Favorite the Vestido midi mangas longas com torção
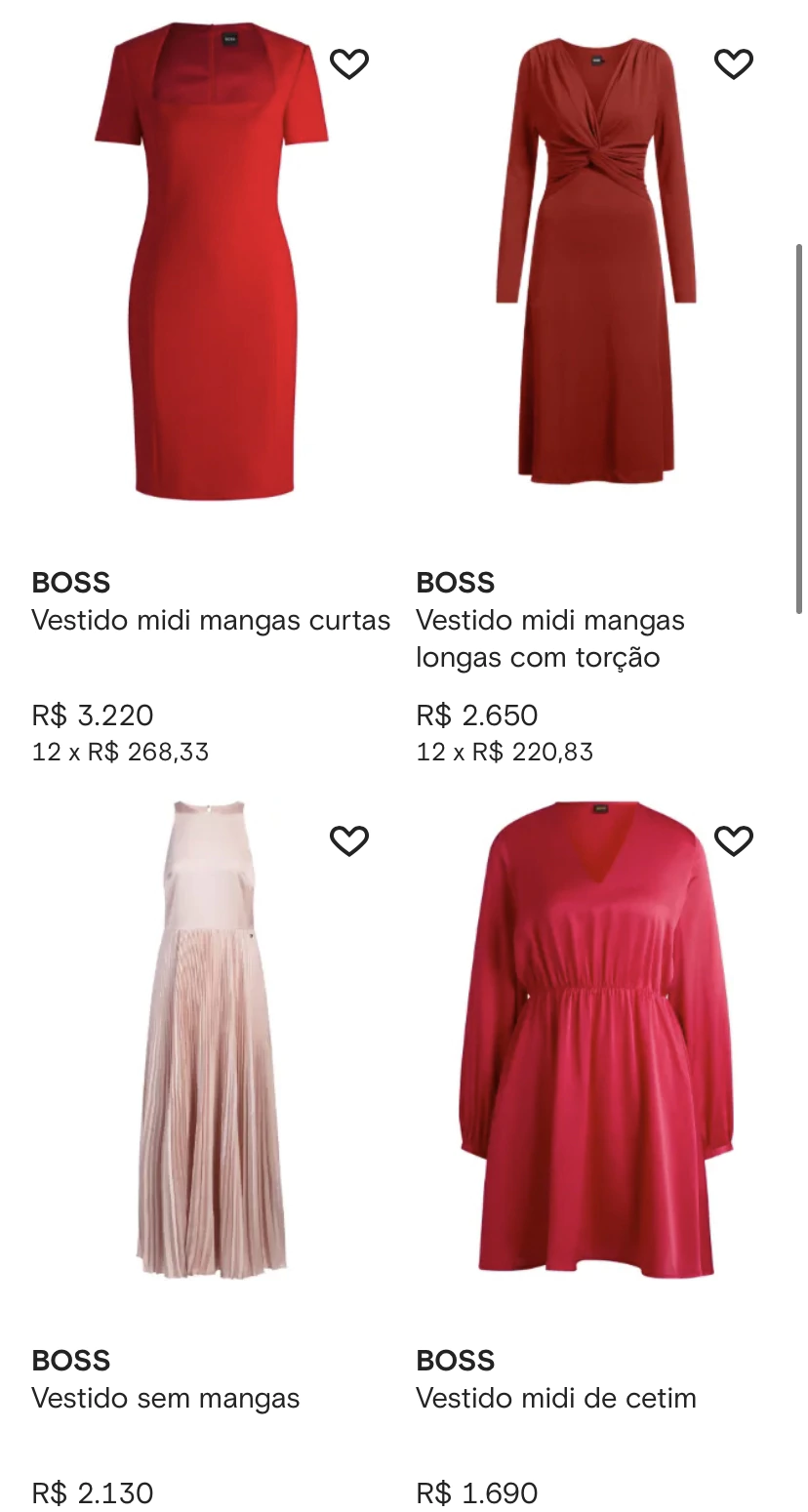 click(x=733, y=64)
